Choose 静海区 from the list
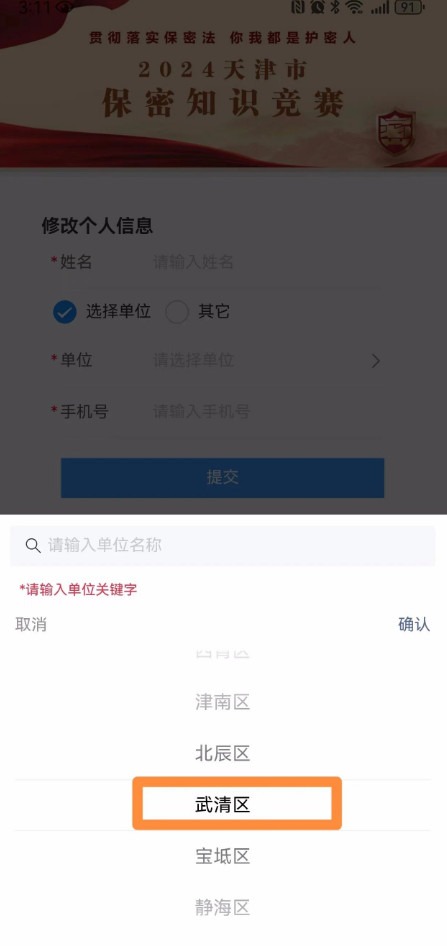This screenshot has width=447, height=946. coord(223,907)
